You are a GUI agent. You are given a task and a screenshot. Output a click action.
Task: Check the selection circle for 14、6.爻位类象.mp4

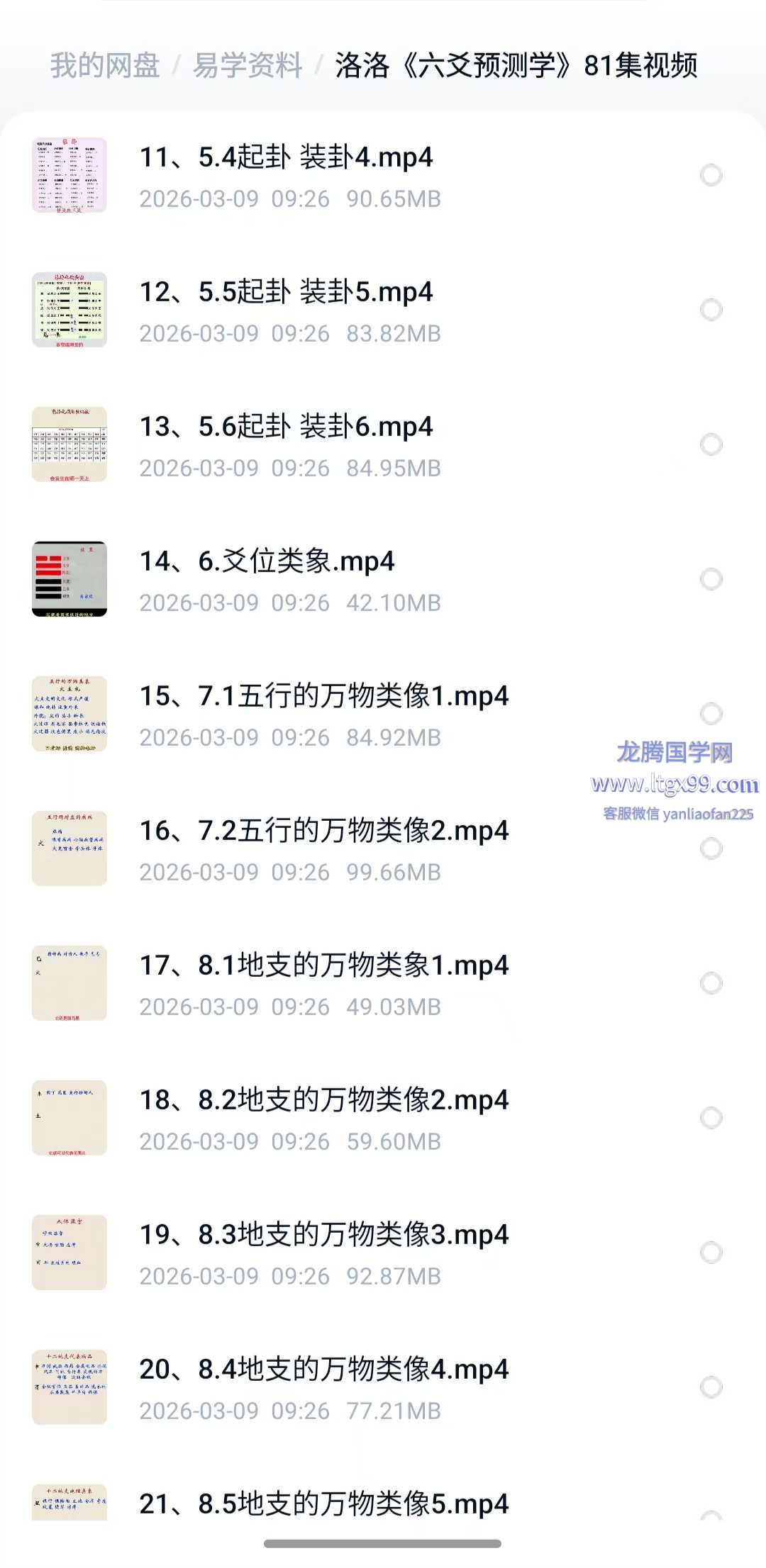[711, 579]
